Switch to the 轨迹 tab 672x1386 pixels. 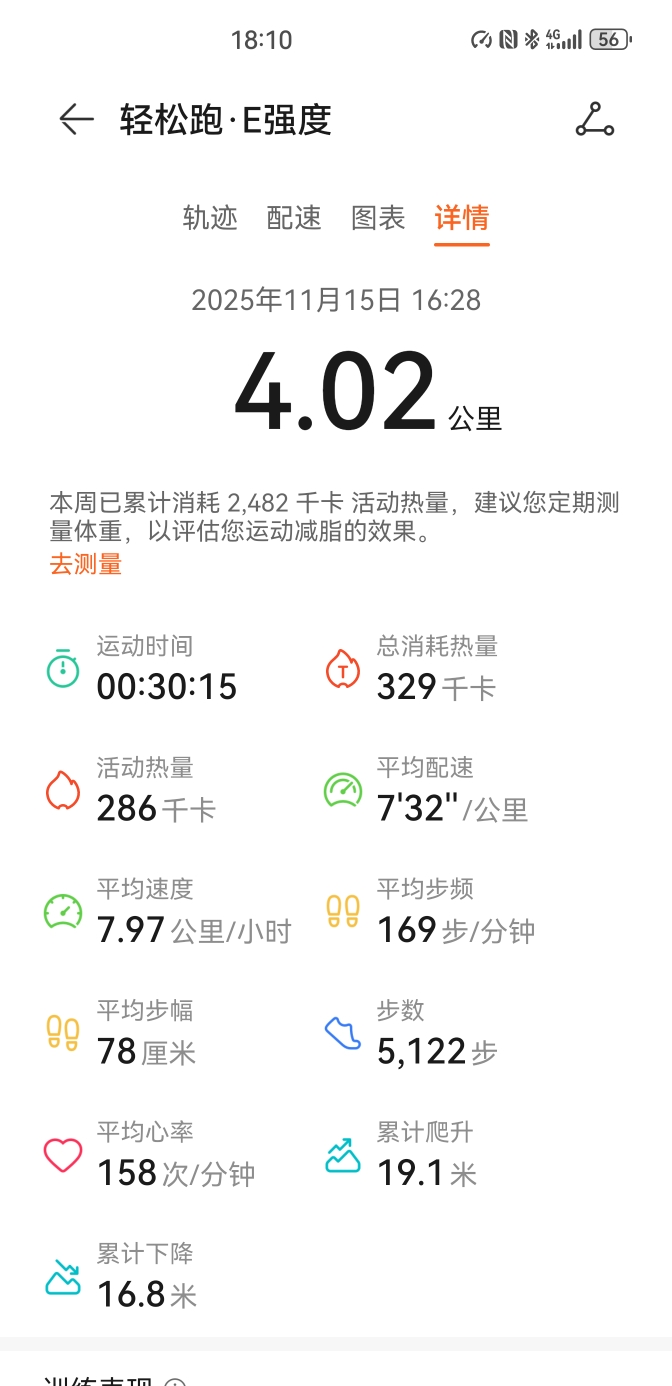pos(210,218)
